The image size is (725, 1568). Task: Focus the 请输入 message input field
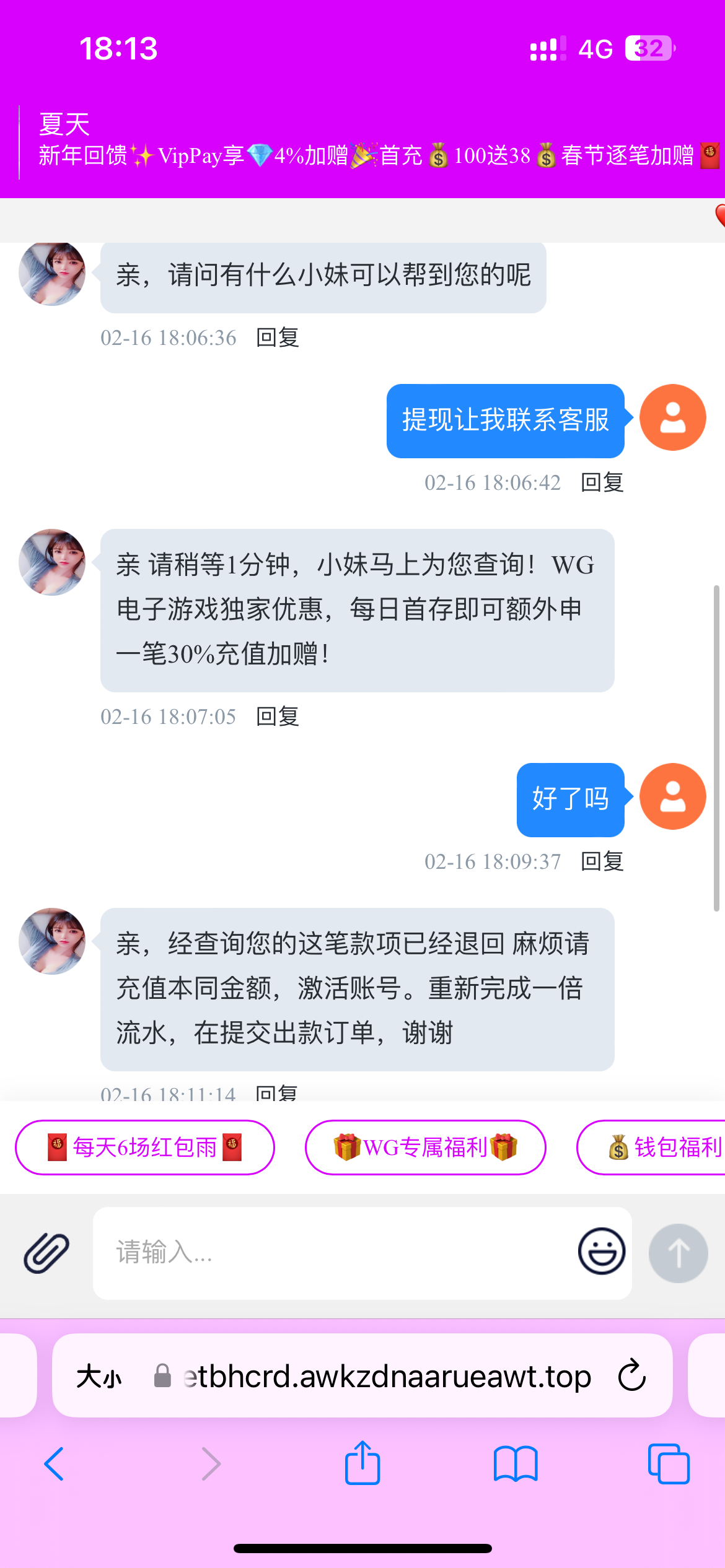(335, 1252)
